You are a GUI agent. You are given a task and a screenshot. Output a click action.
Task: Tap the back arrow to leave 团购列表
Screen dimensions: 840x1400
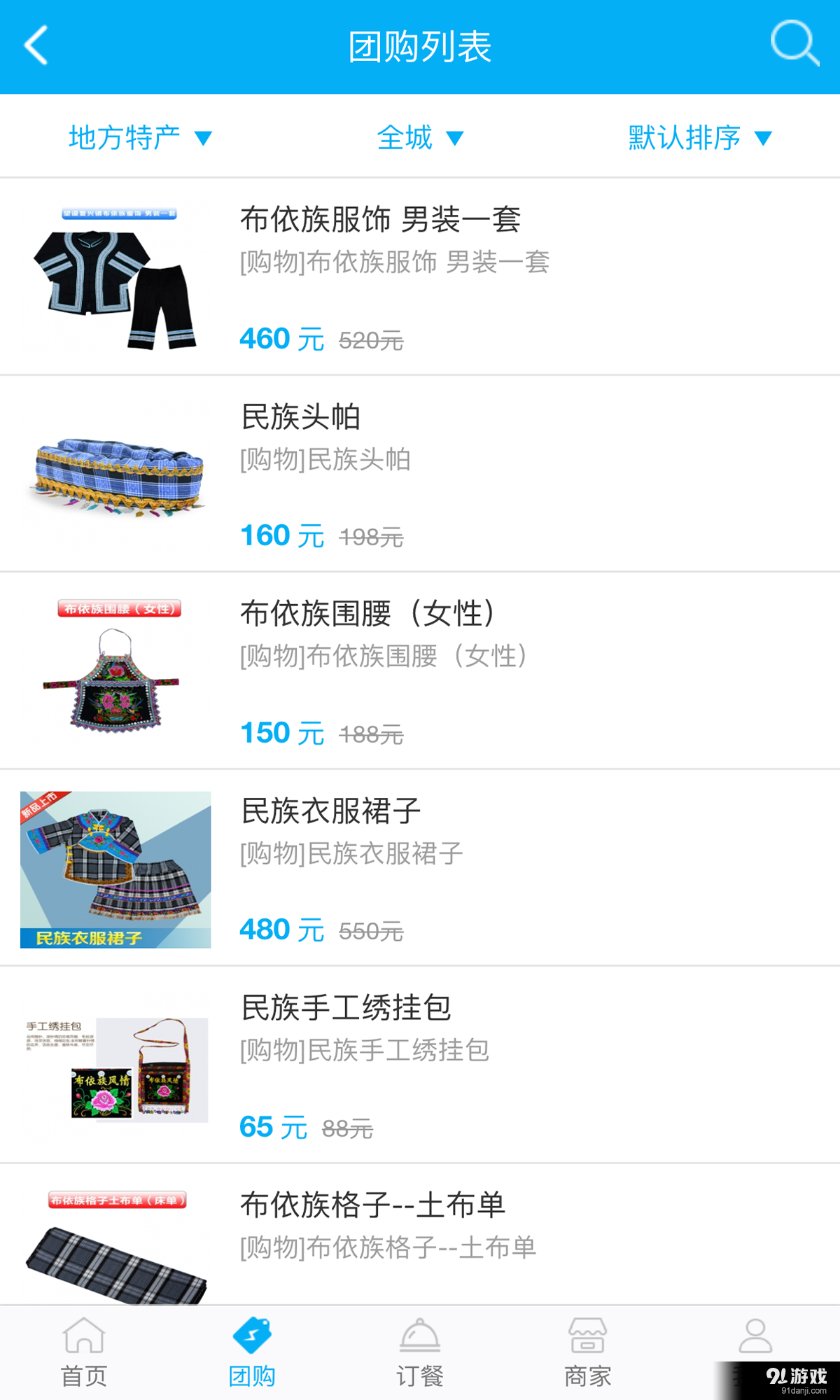[x=36, y=45]
